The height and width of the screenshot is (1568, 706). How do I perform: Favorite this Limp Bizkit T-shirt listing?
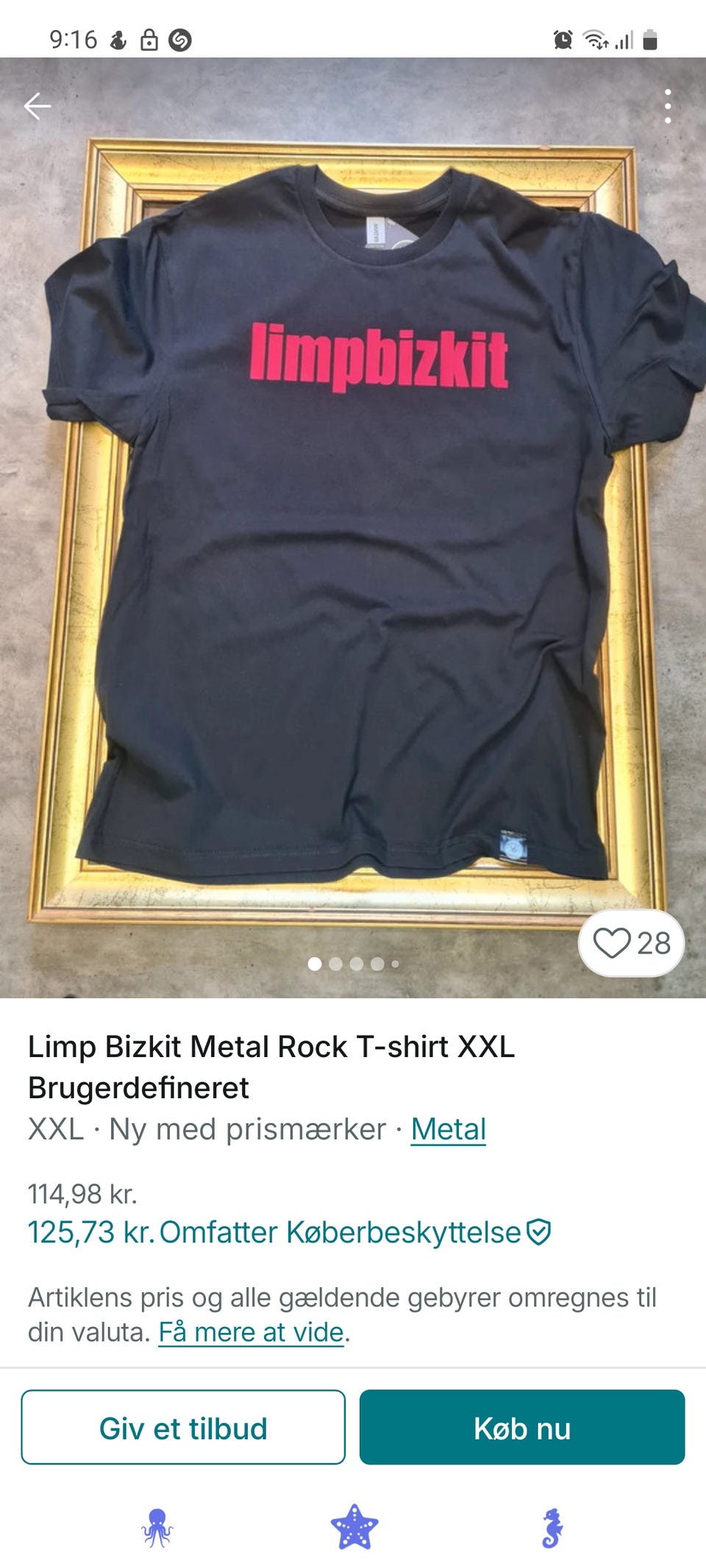pos(631,943)
